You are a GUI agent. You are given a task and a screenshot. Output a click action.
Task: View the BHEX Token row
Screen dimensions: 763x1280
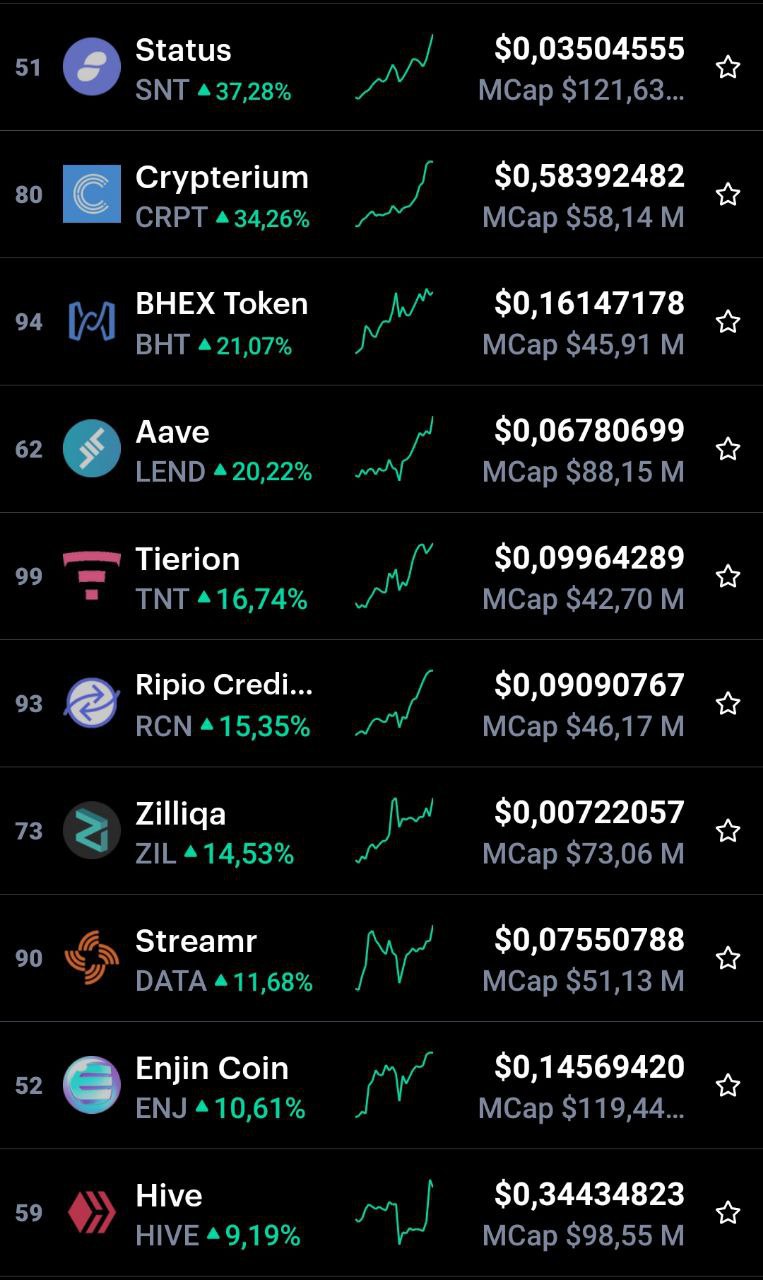tap(381, 321)
